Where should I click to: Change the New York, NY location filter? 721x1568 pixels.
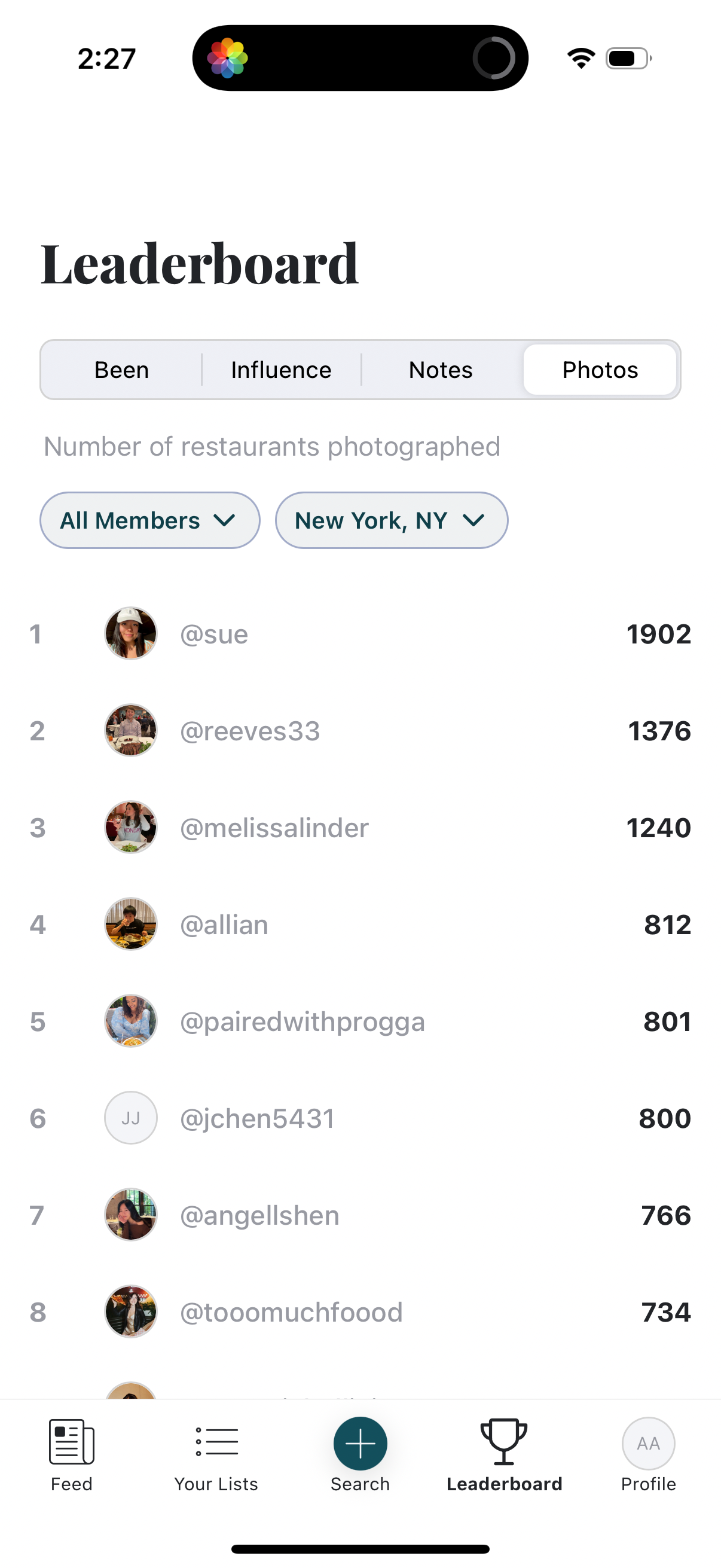tap(391, 520)
